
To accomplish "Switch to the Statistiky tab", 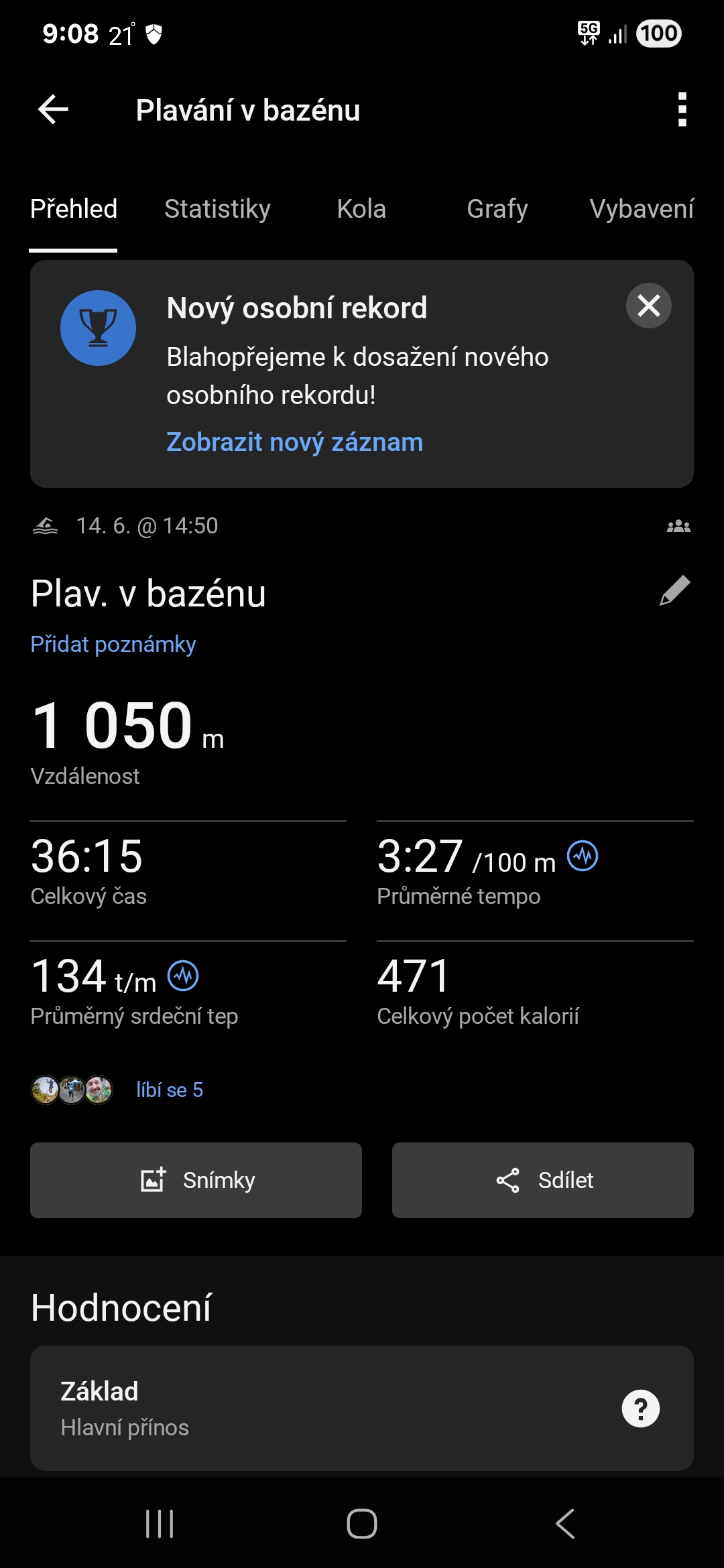I will pyautogui.click(x=217, y=209).
